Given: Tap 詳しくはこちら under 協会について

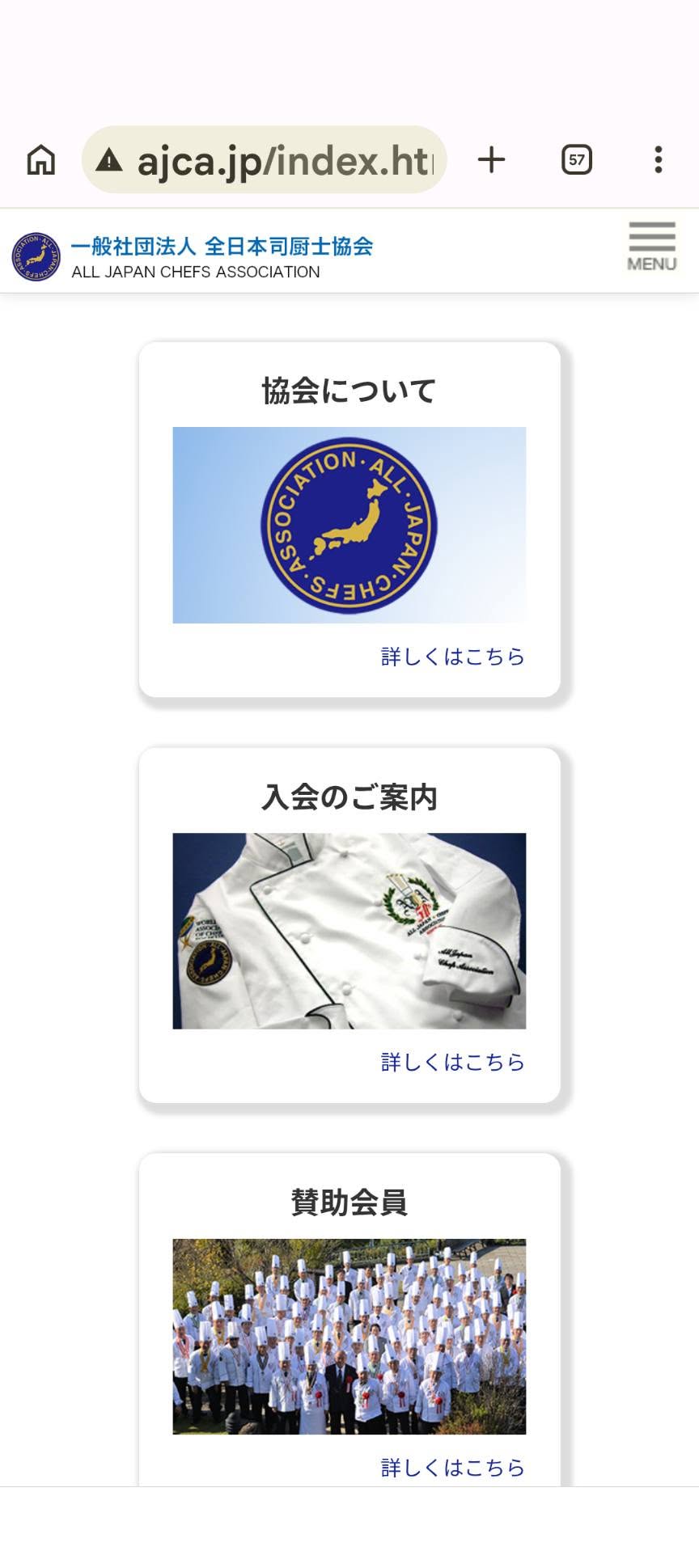Looking at the screenshot, I should point(453,657).
